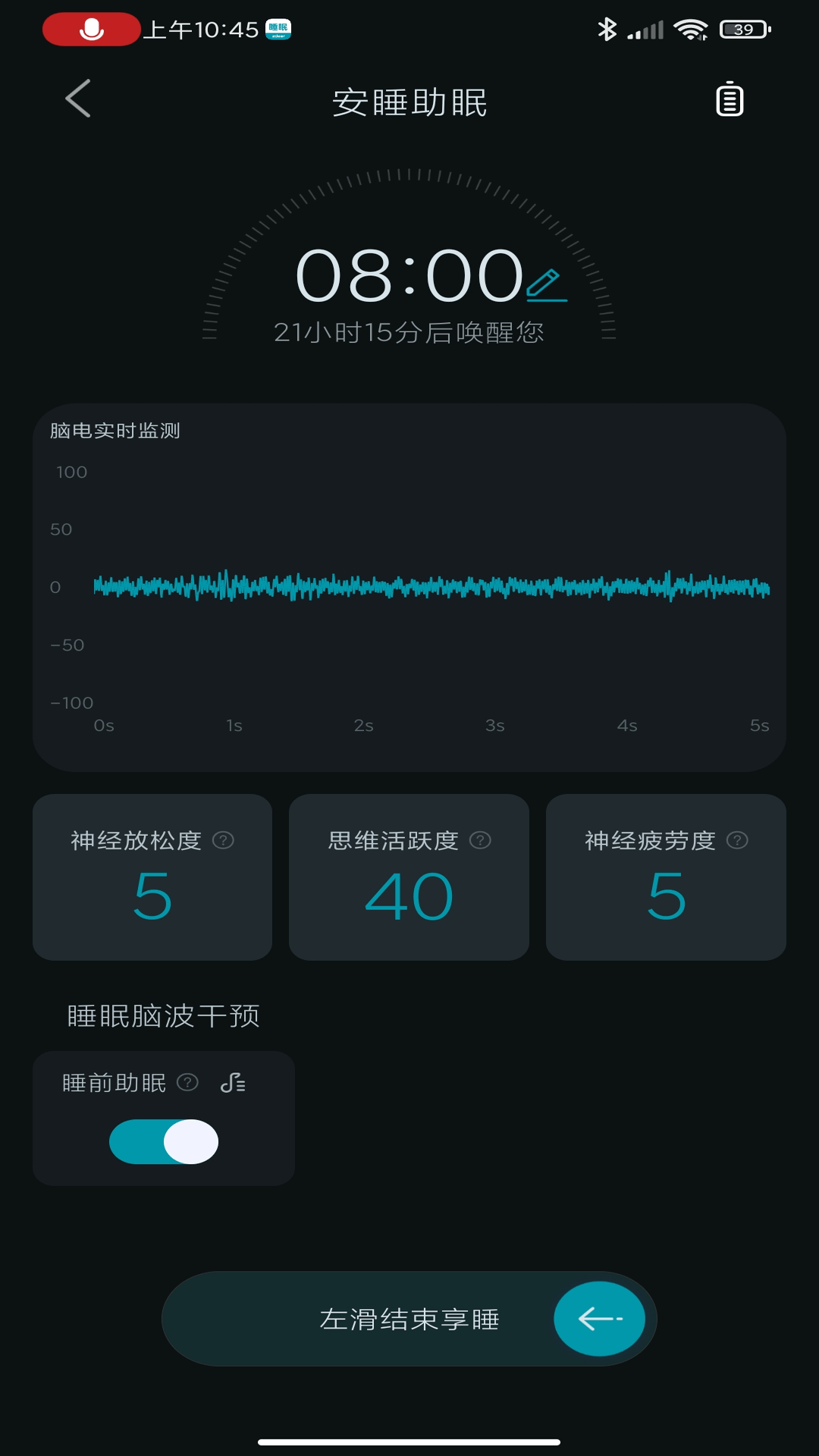
Task: Open the device battery icon
Action: [730, 99]
